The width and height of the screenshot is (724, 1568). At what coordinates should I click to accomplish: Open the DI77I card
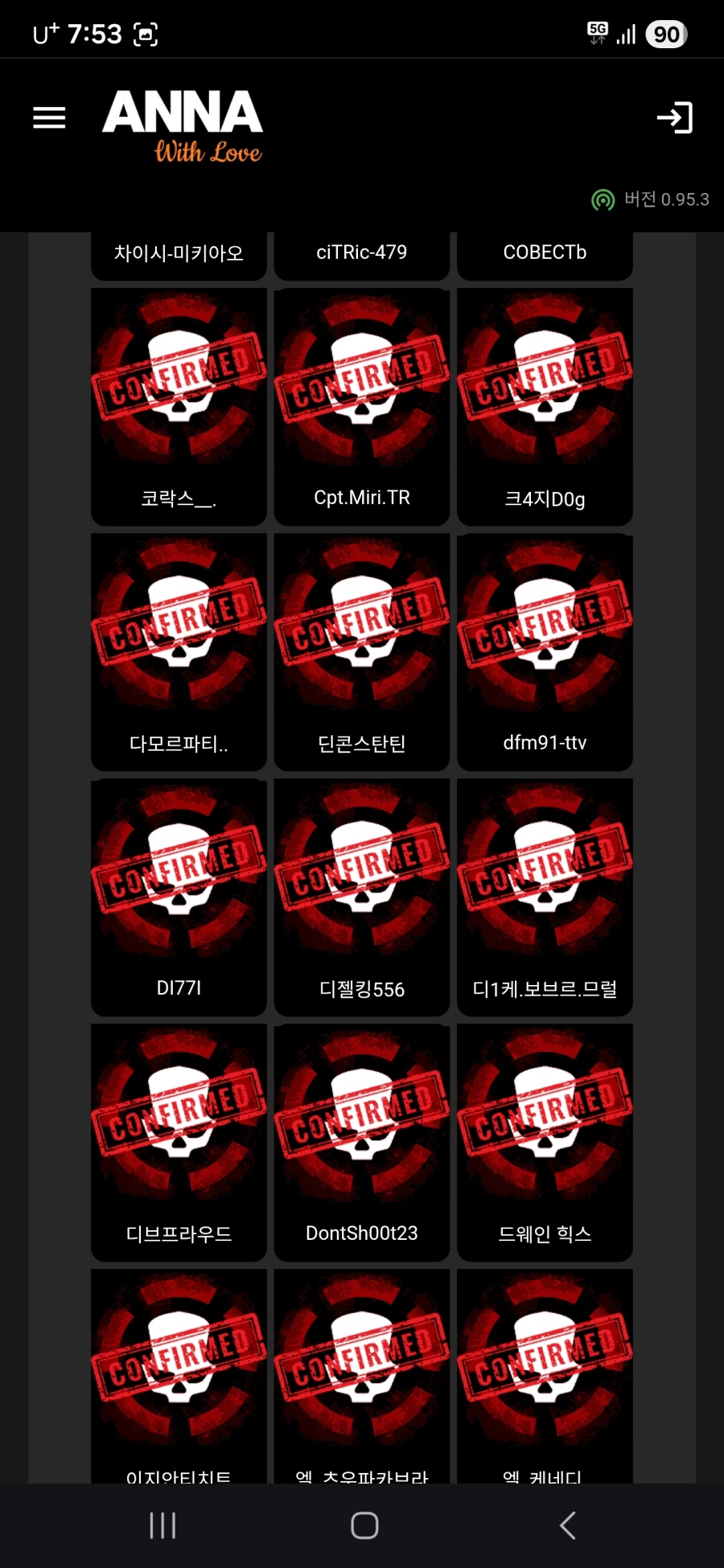[179, 897]
